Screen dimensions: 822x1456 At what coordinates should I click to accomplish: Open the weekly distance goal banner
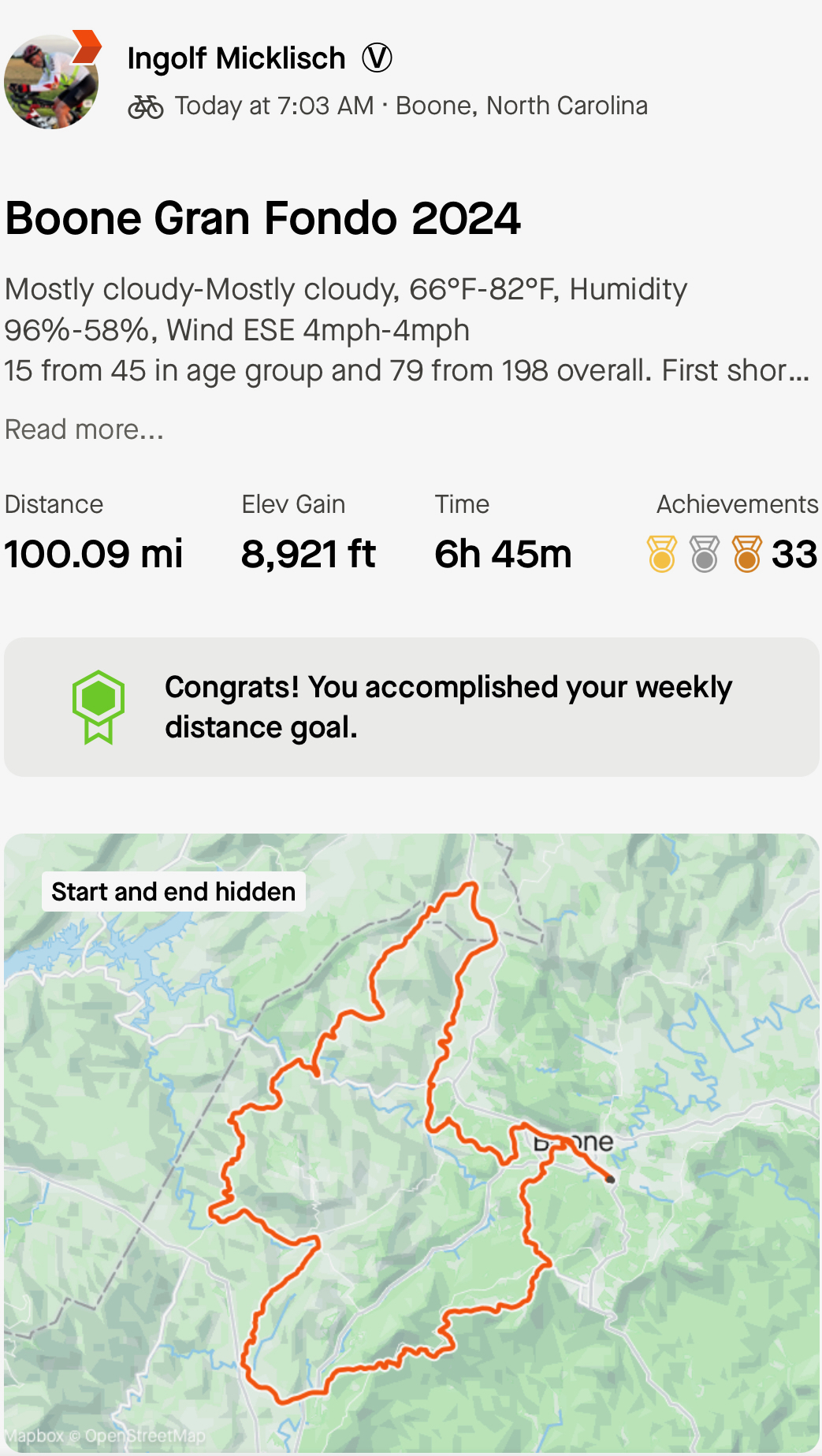click(411, 707)
